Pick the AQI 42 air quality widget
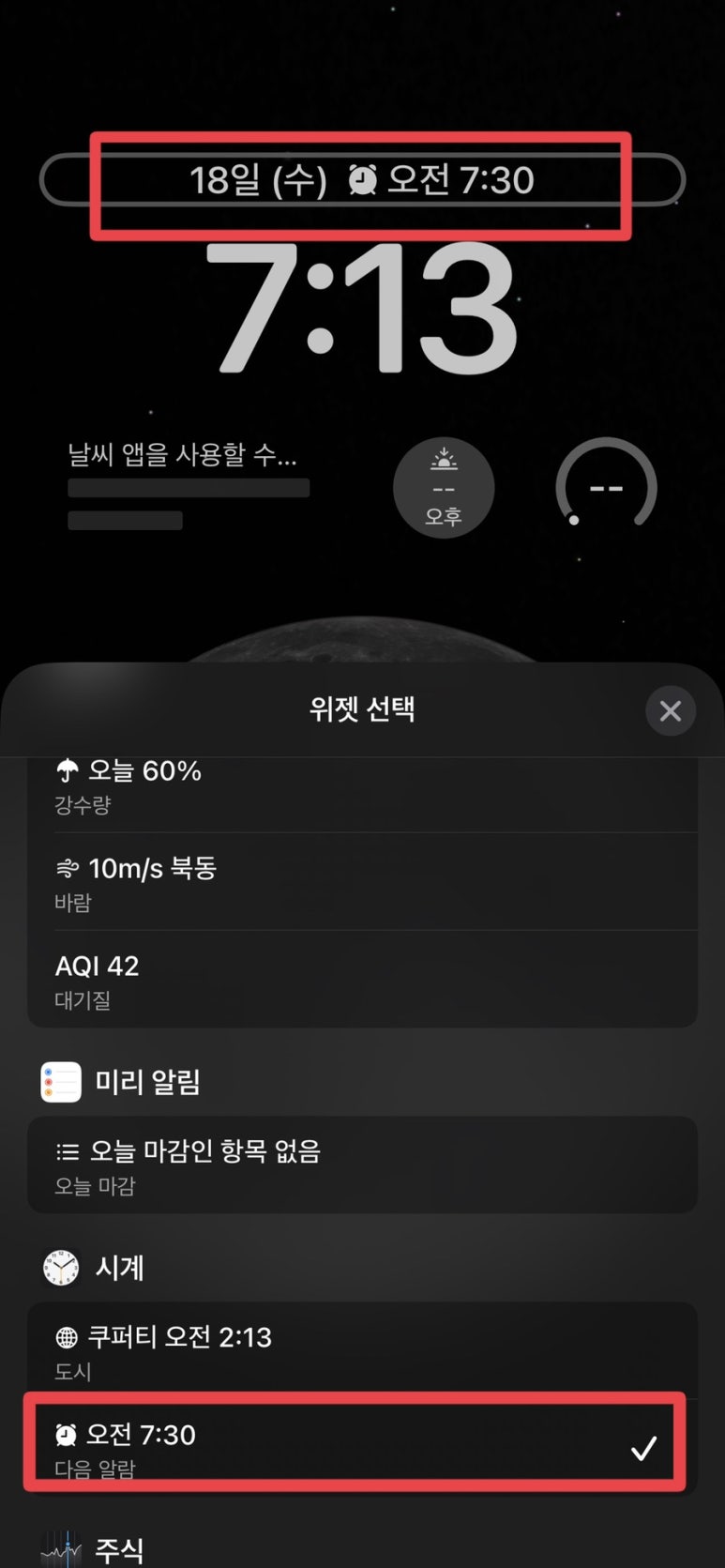 [x=362, y=979]
